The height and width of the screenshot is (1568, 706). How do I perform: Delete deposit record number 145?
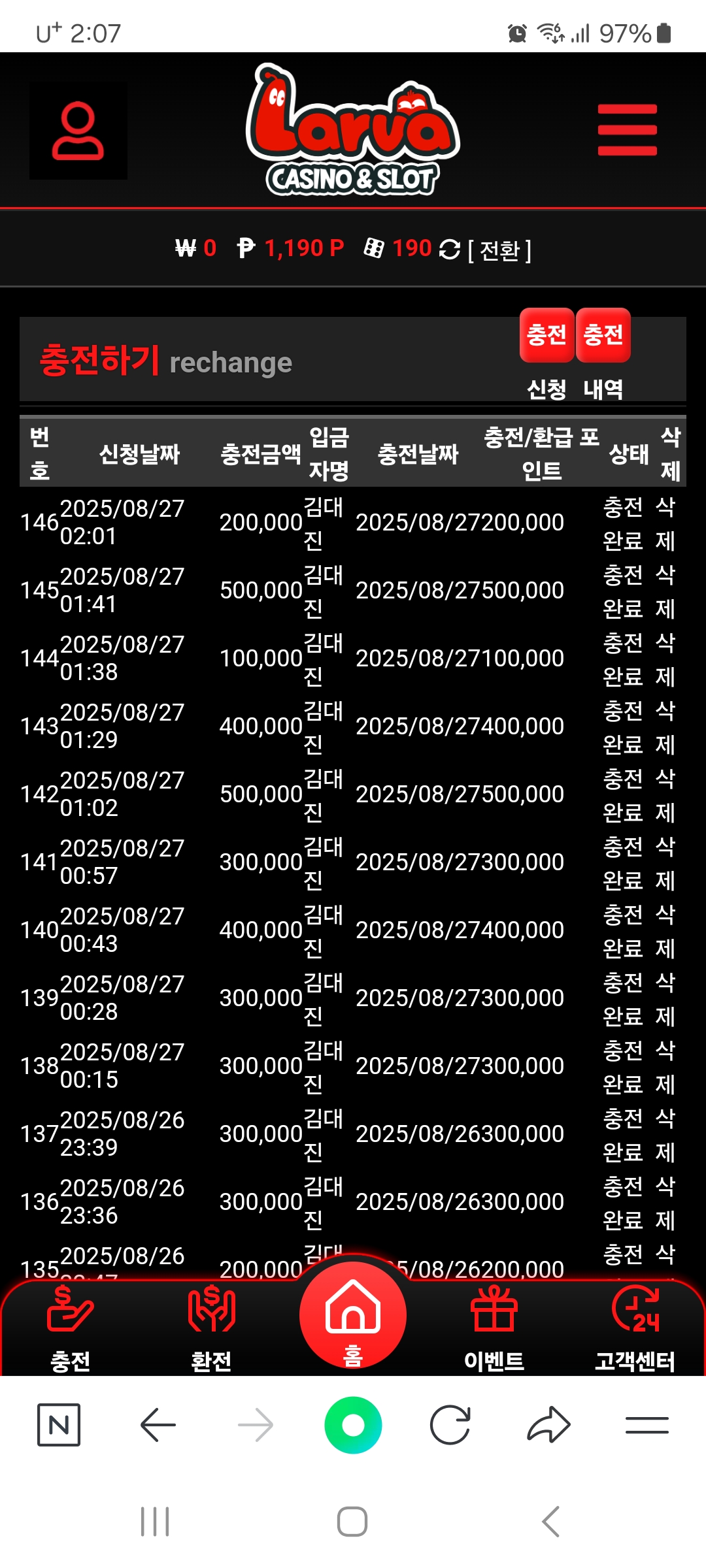[665, 591]
